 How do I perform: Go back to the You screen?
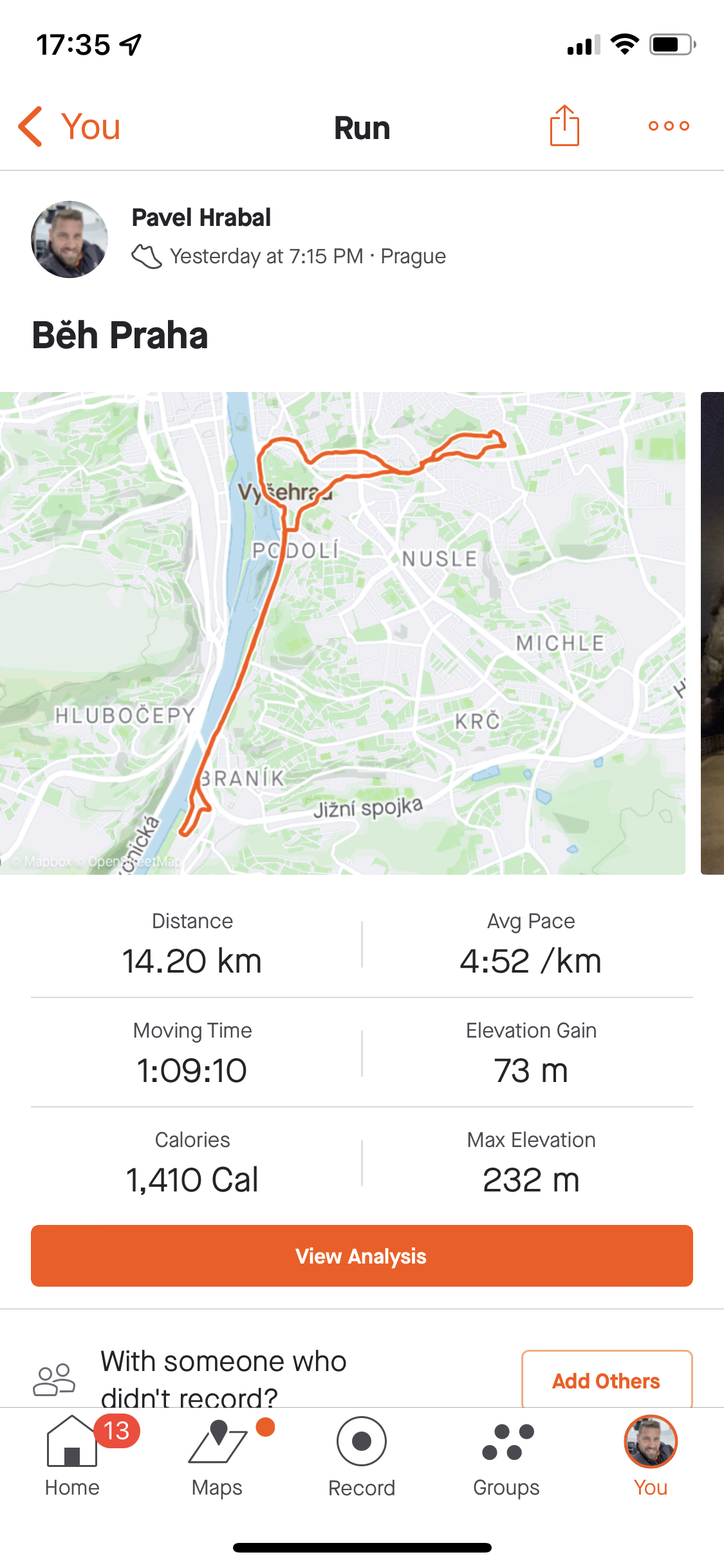pos(70,127)
